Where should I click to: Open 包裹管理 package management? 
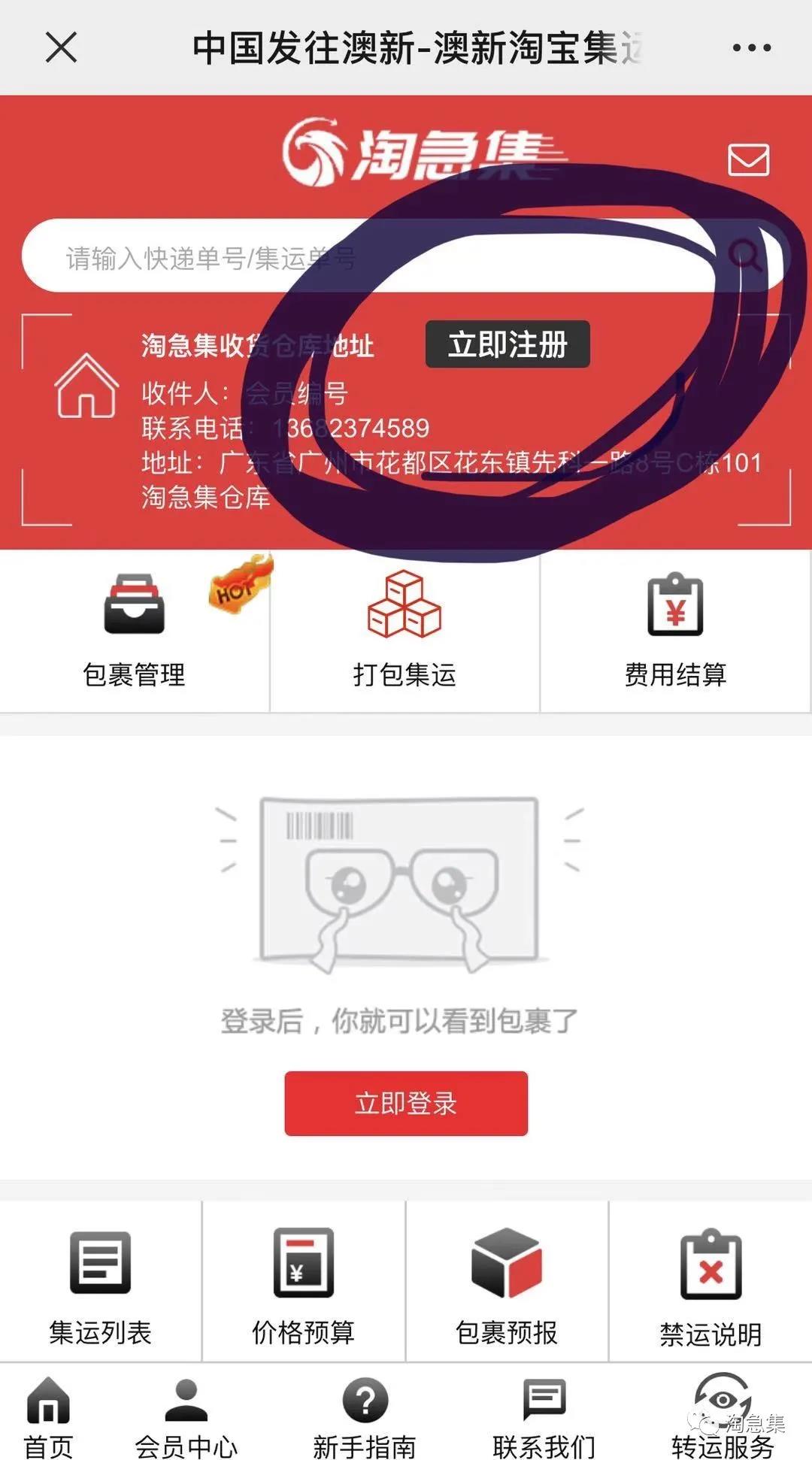(x=135, y=632)
